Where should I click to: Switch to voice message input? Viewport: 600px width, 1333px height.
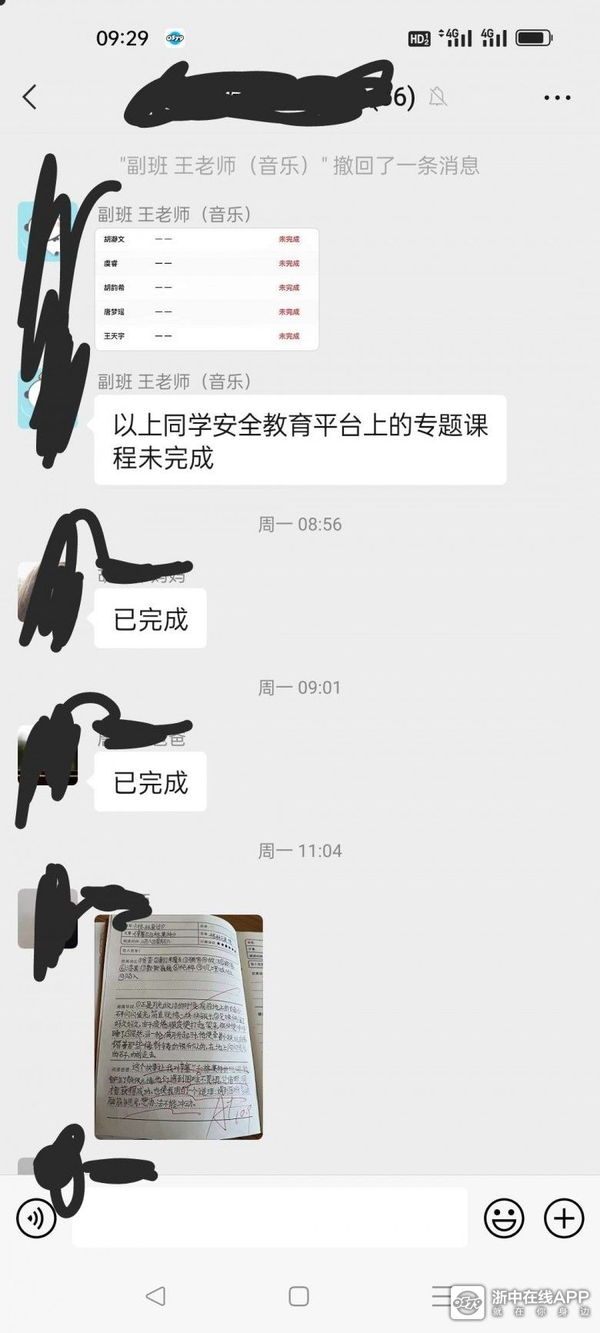coord(37,1218)
